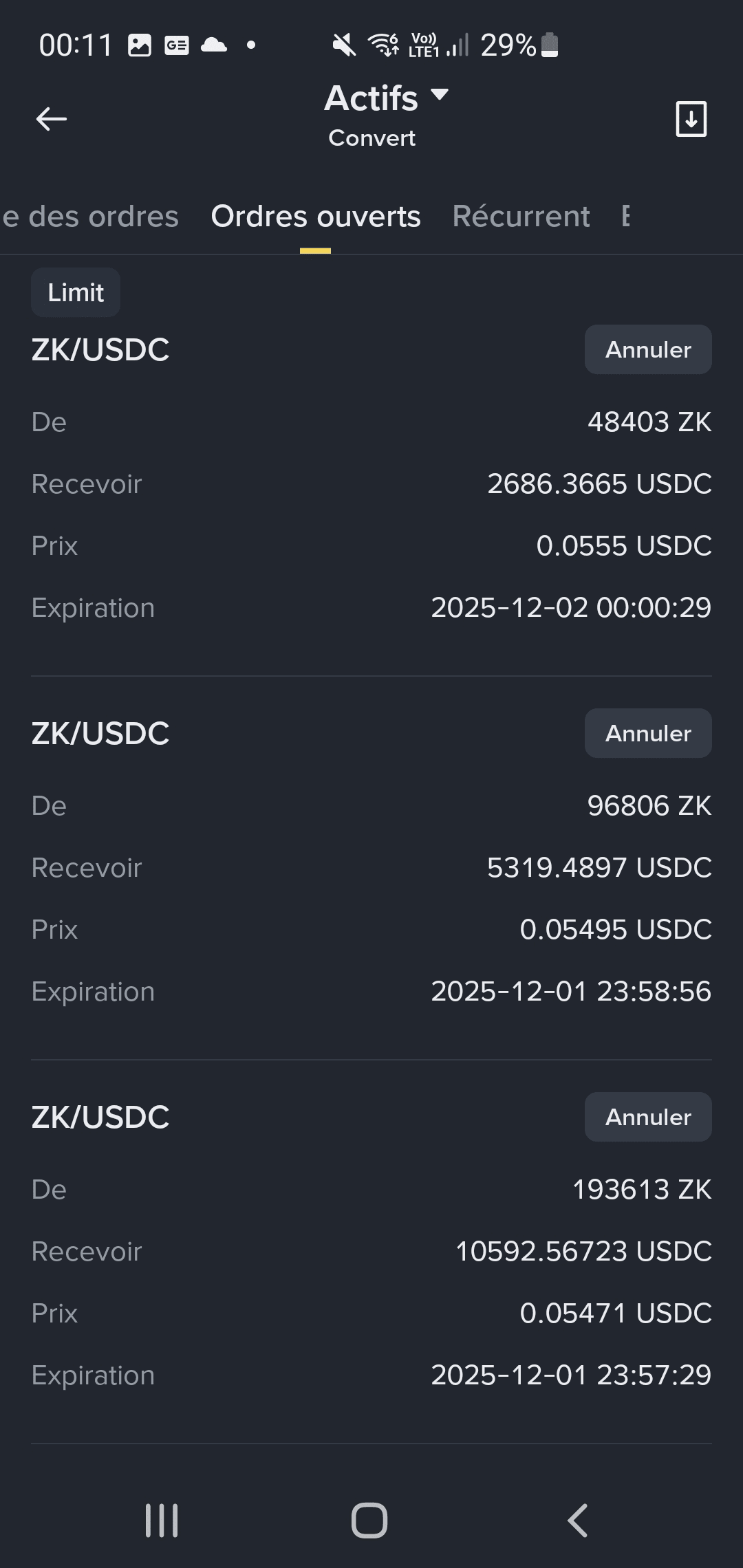Viewport: 743px width, 1568px height.
Task: Cancel the 193613 ZK order with Annuler
Action: (647, 1118)
